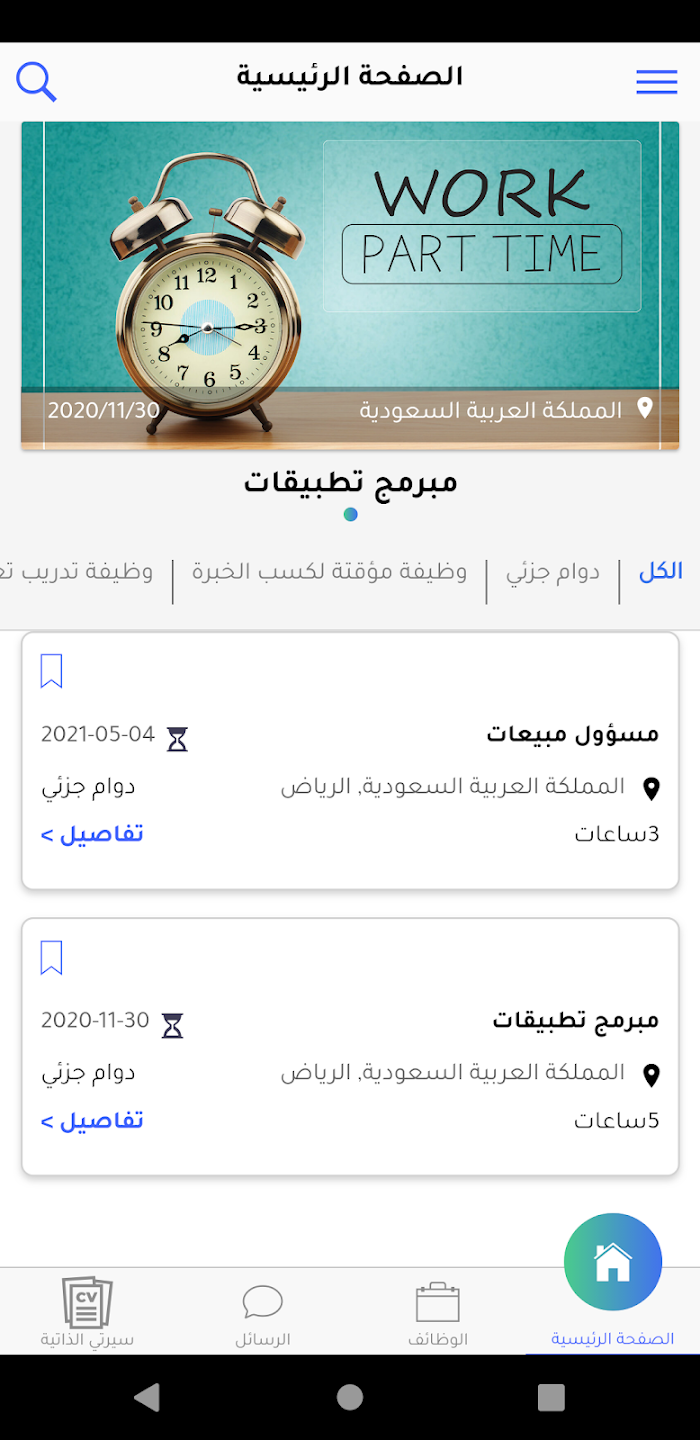The height and width of the screenshot is (1440, 700).
Task: Open the search magnifier icon
Action: [36, 81]
